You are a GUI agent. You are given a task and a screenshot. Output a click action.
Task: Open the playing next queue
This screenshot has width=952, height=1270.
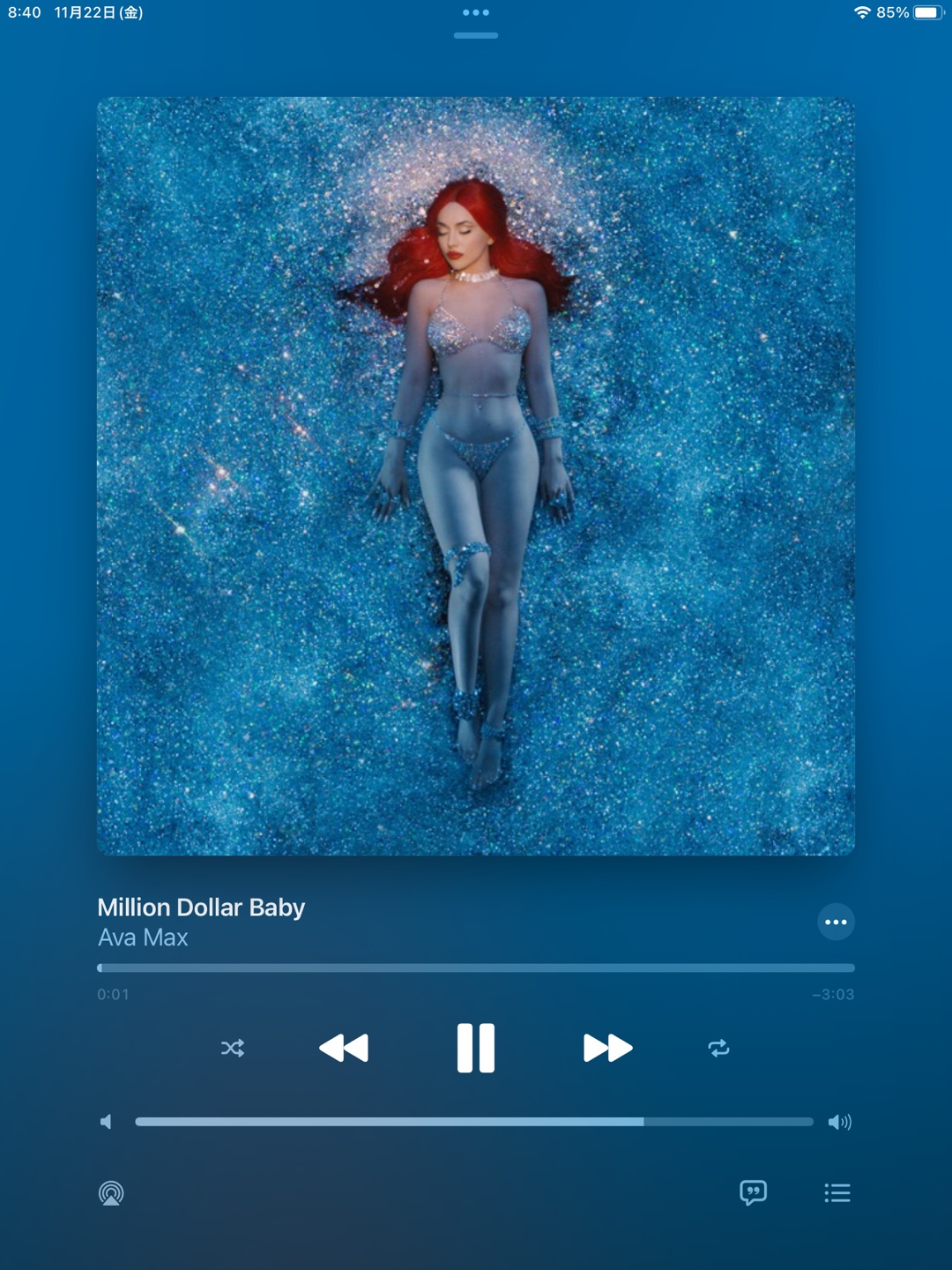[x=837, y=1193]
